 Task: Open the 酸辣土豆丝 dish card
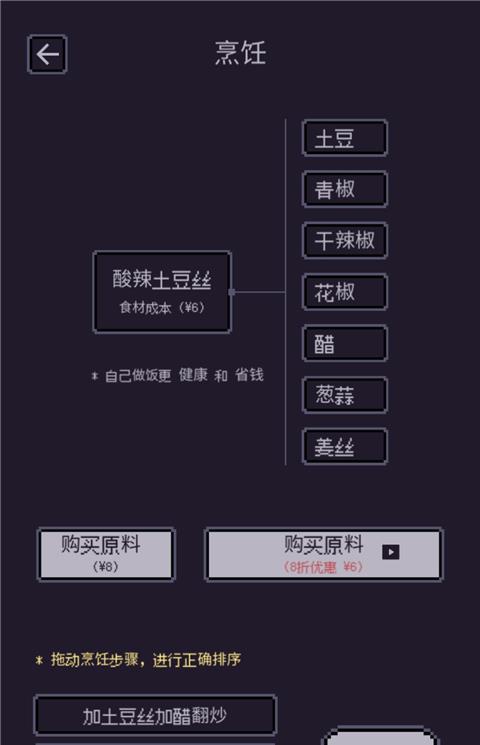tap(162, 292)
